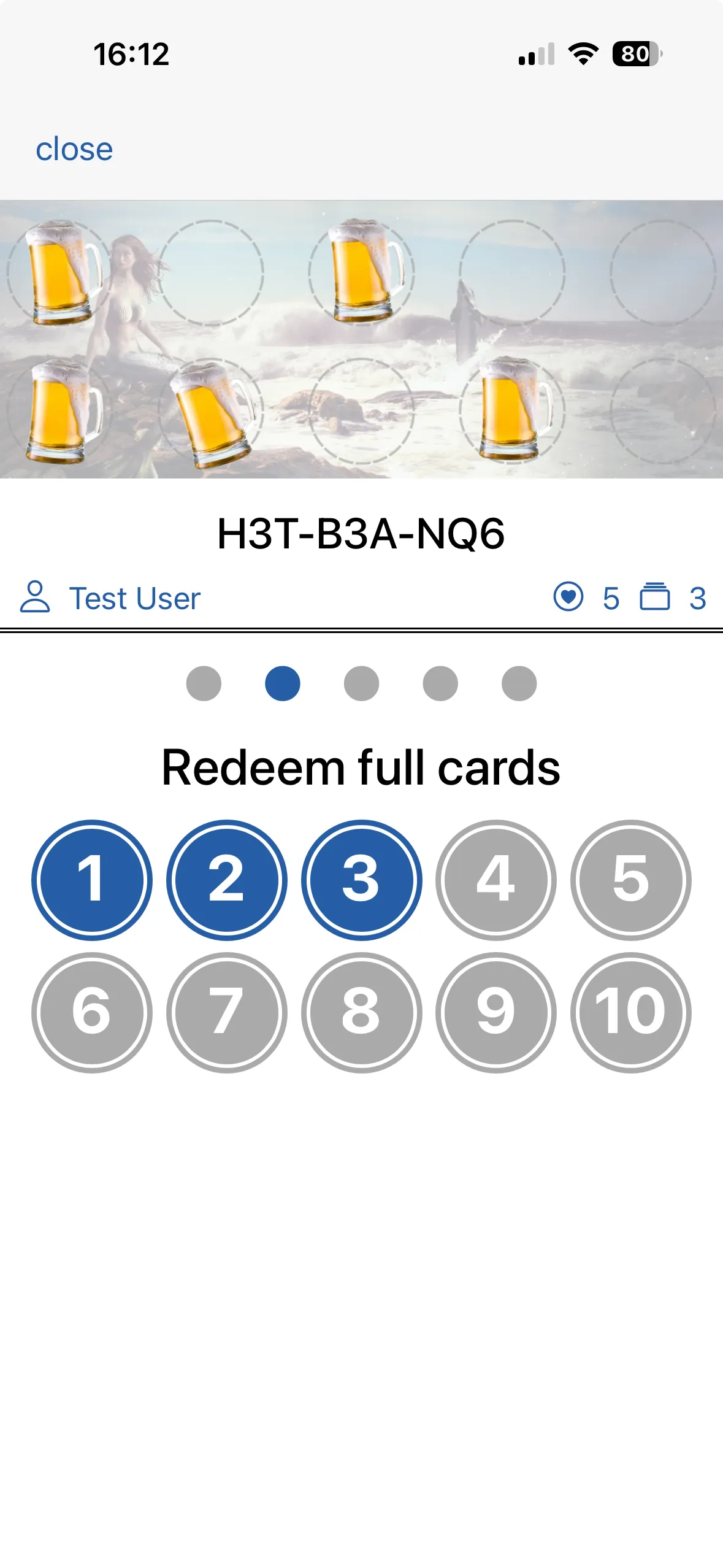Redeem 1 full card

[x=92, y=880]
